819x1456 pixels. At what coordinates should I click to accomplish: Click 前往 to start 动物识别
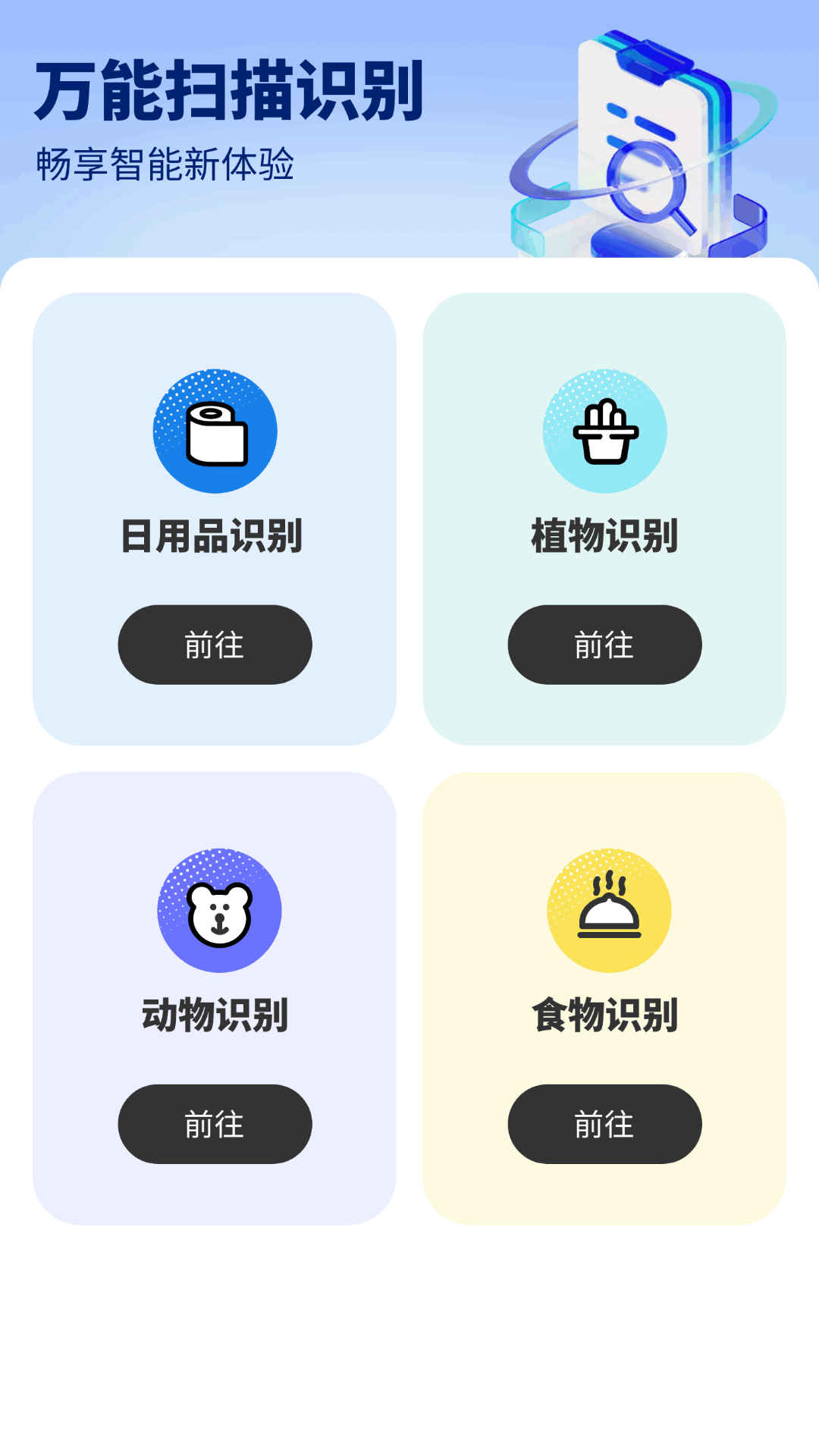(215, 1125)
